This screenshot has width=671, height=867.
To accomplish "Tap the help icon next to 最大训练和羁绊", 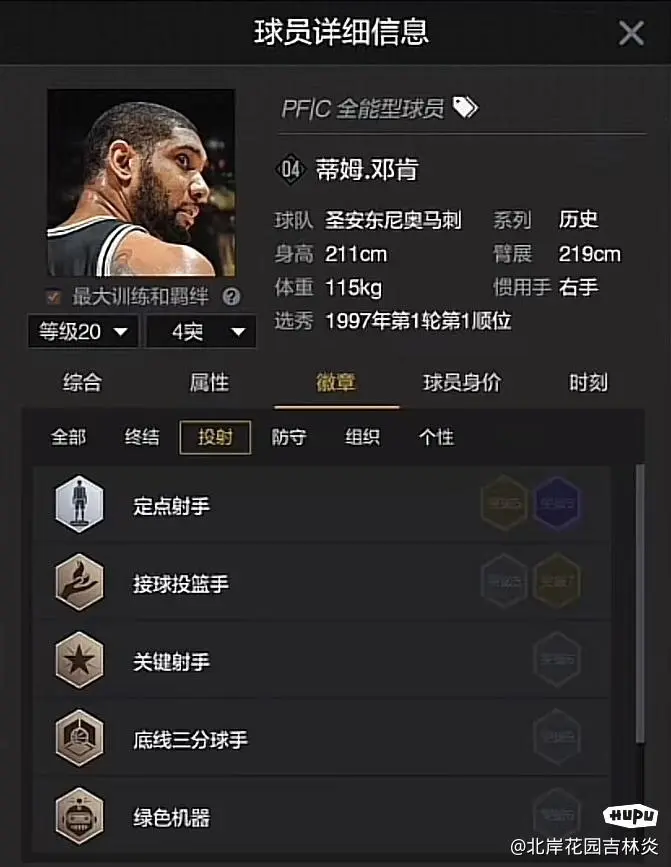I will [x=231, y=297].
